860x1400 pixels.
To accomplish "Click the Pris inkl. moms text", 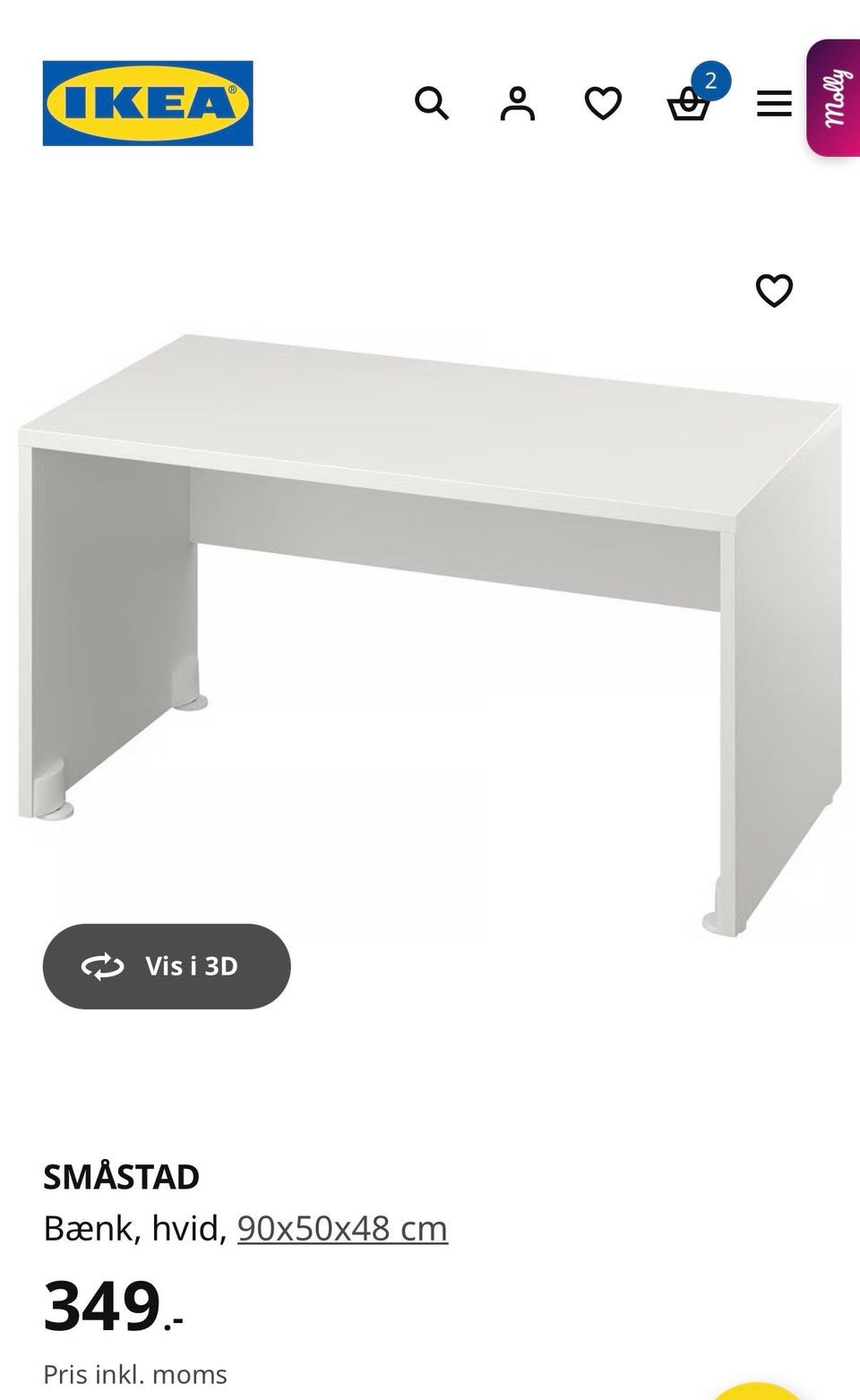I will point(135,1373).
